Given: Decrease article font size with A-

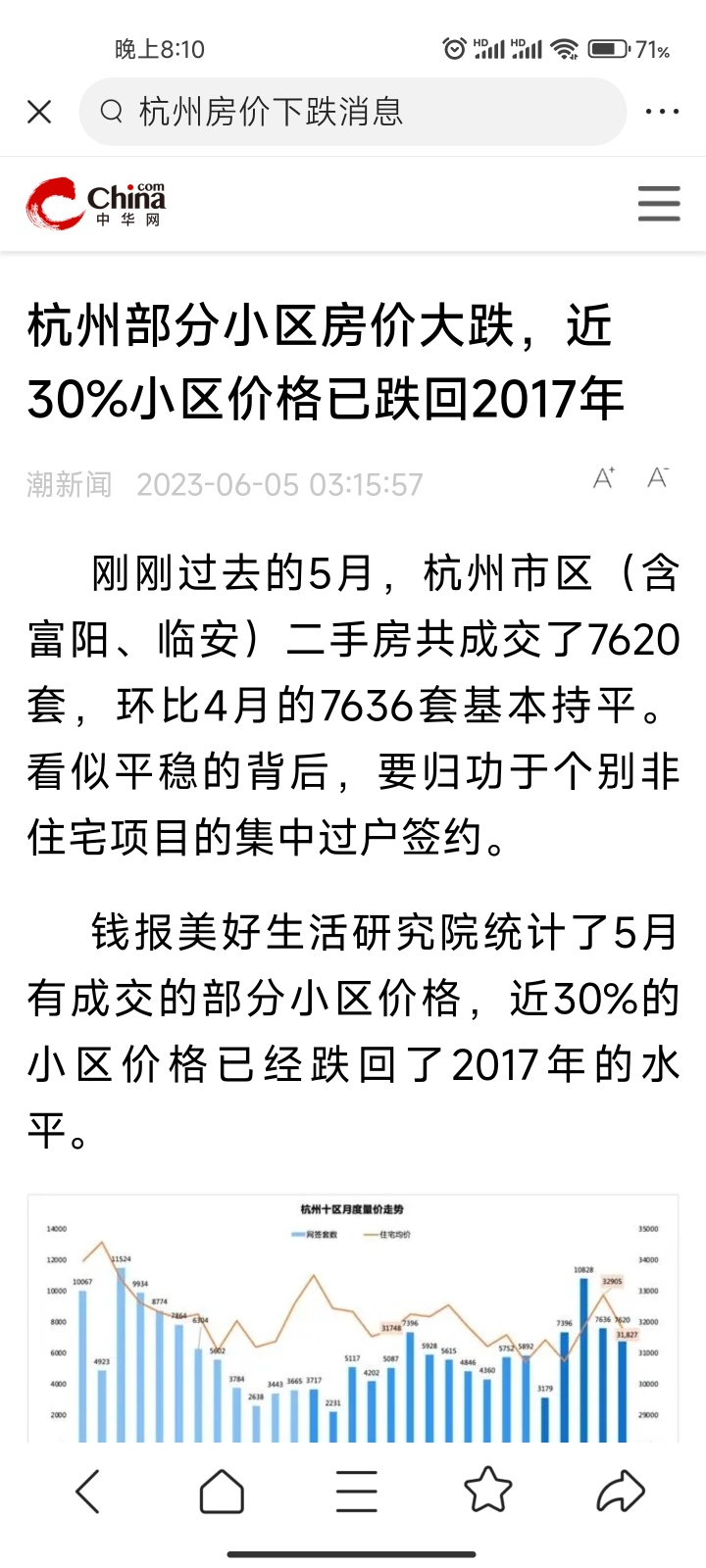Looking at the screenshot, I should click(x=658, y=478).
